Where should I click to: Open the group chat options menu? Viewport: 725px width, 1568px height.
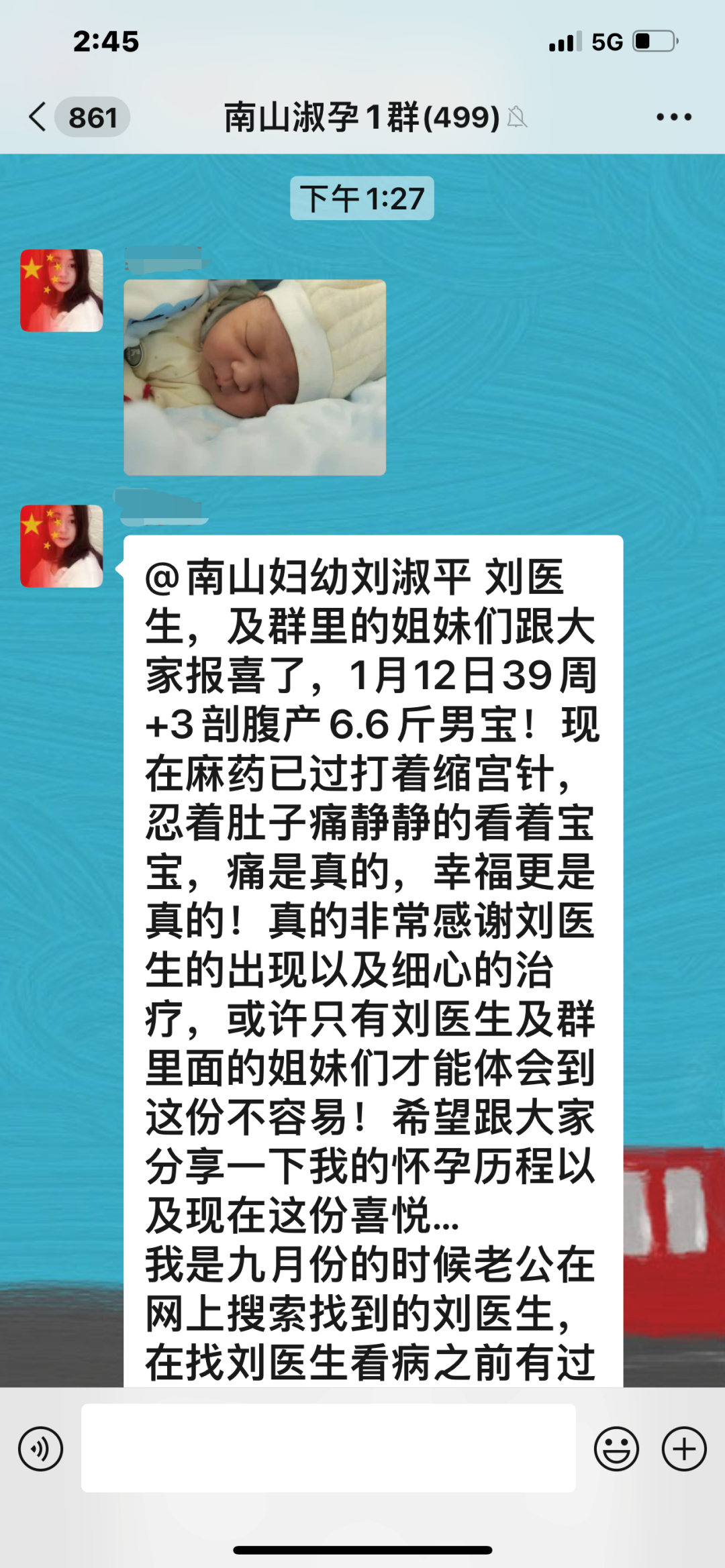[673, 117]
